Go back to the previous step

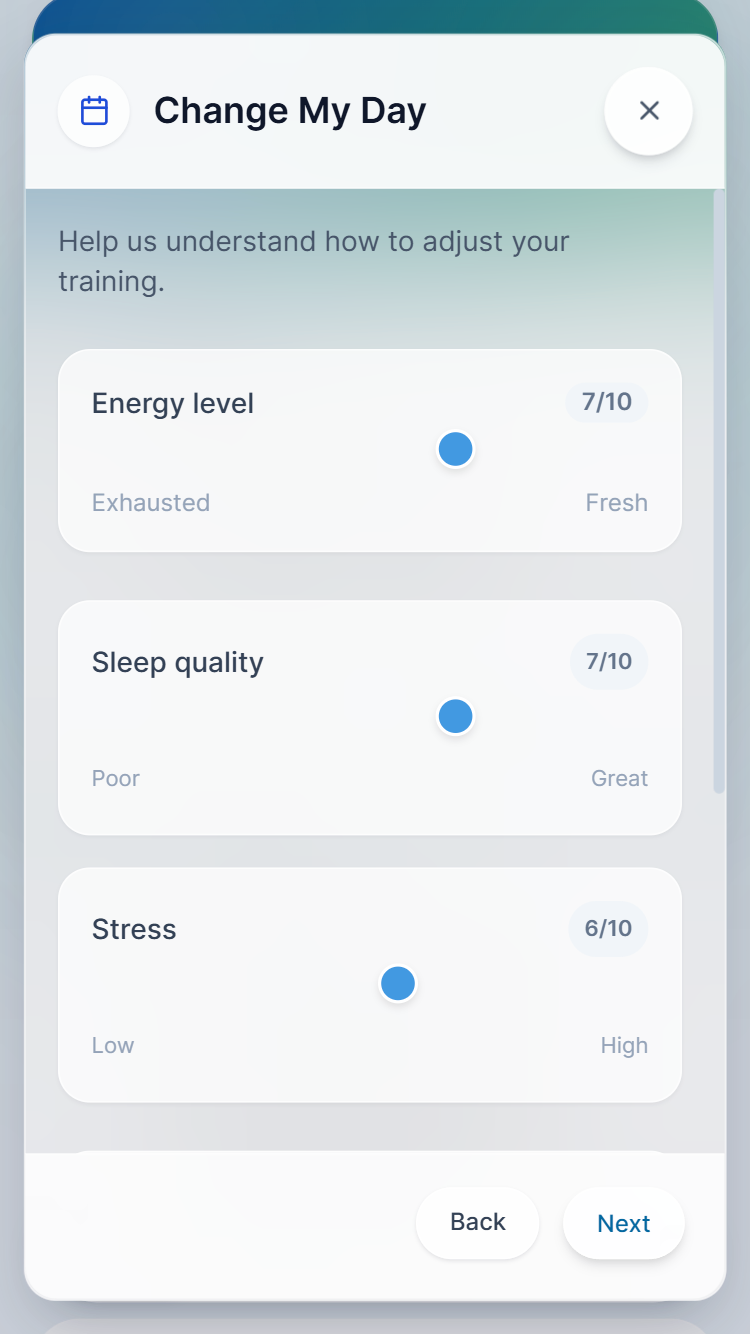click(x=477, y=1222)
